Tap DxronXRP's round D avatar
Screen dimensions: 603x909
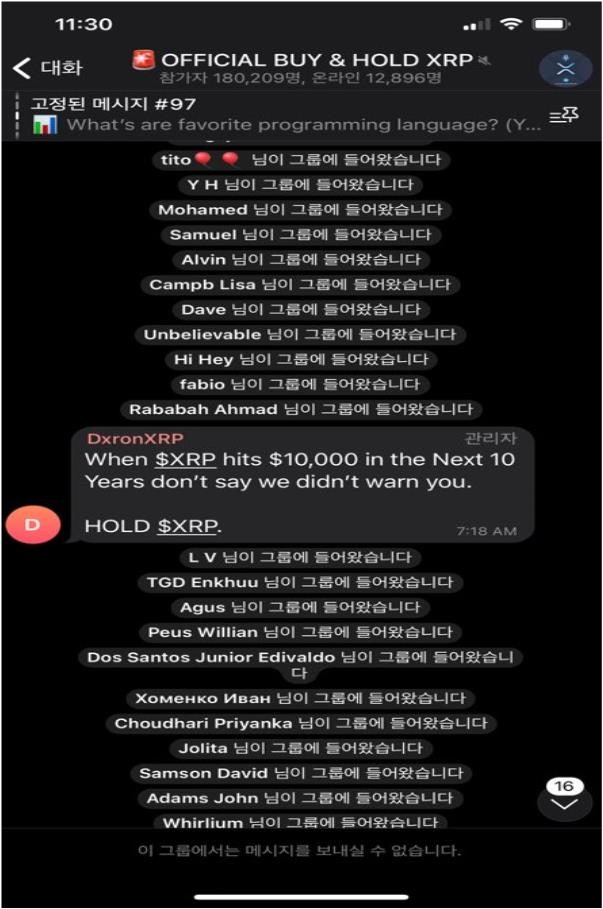point(33,525)
